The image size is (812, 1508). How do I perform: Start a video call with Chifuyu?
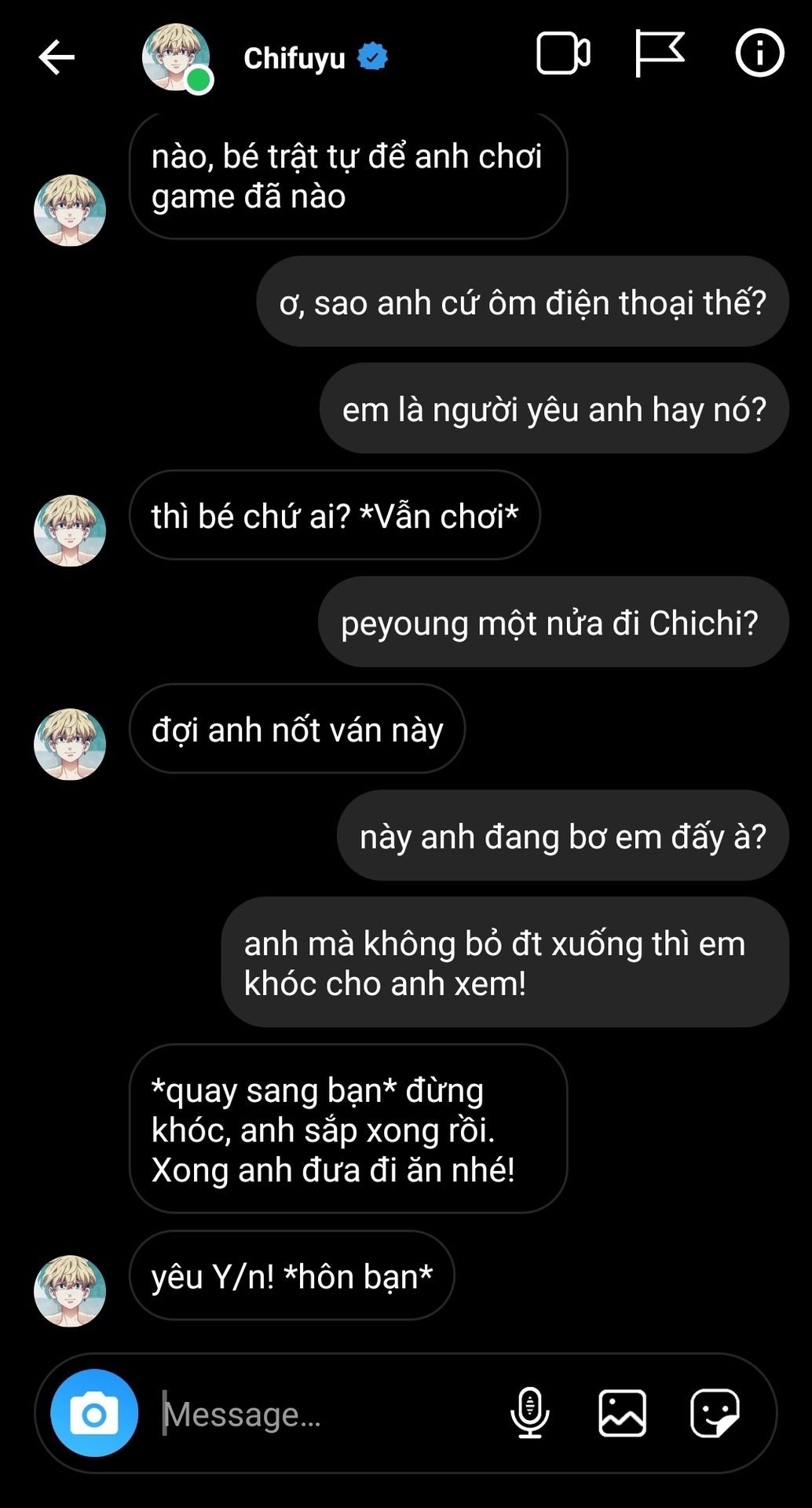click(563, 54)
